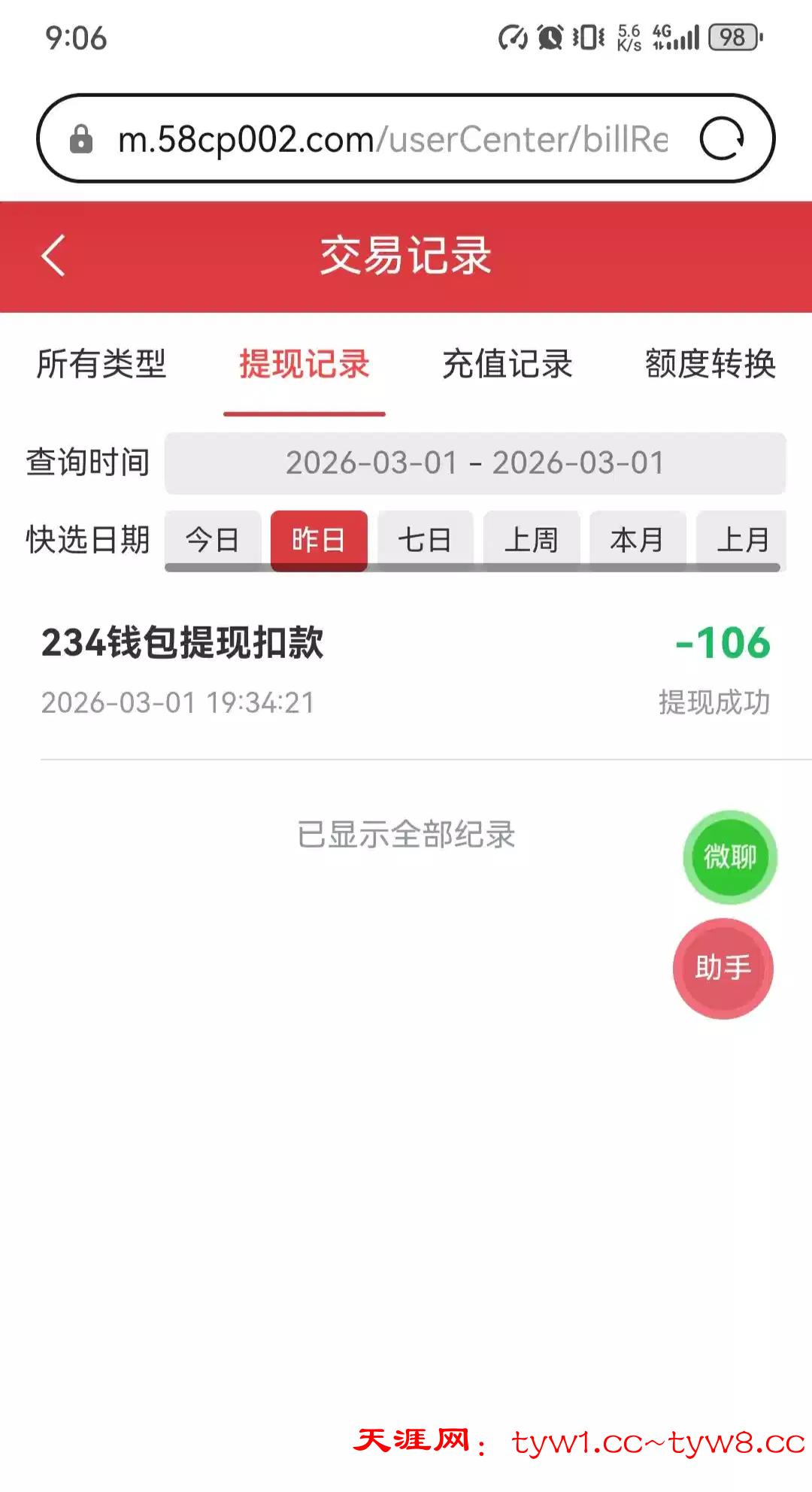Filter by 本月
This screenshot has height=1492, width=812.
pyautogui.click(x=638, y=540)
